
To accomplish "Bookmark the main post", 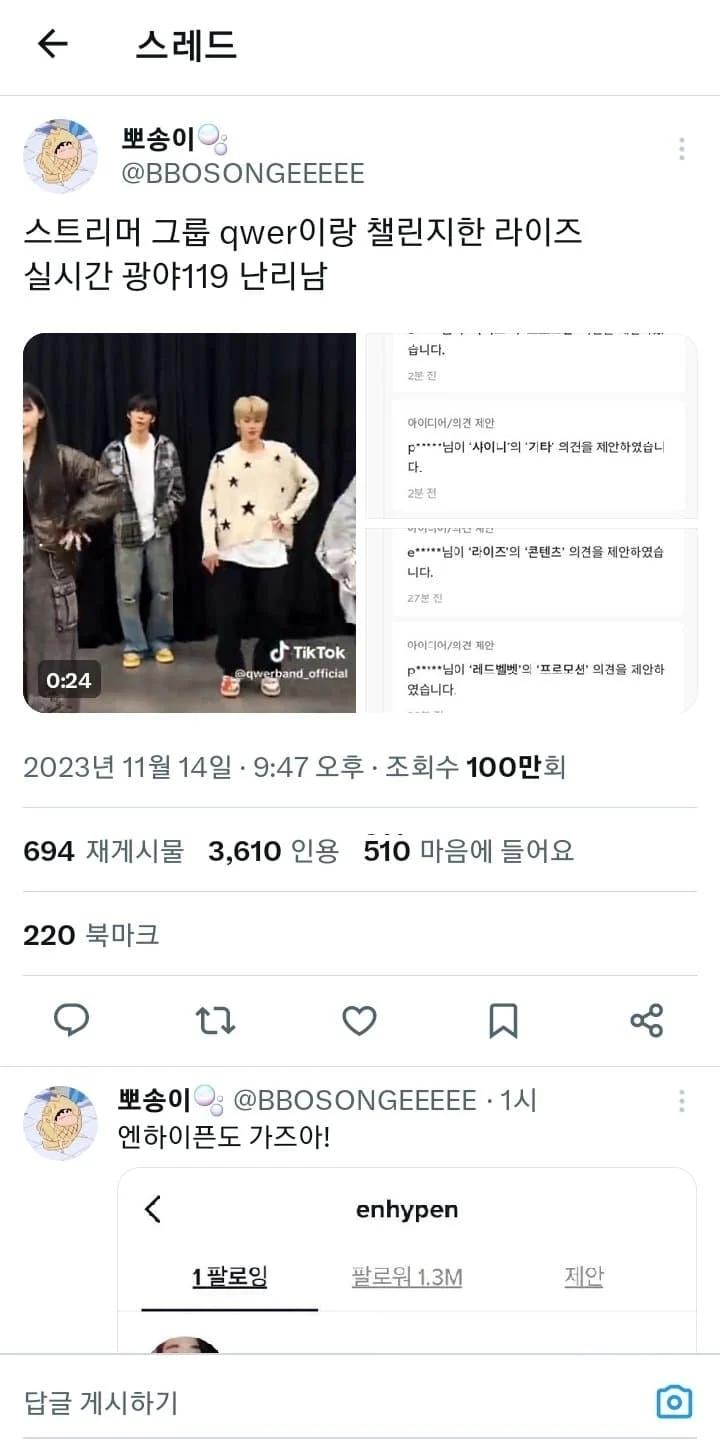I will tap(503, 1020).
